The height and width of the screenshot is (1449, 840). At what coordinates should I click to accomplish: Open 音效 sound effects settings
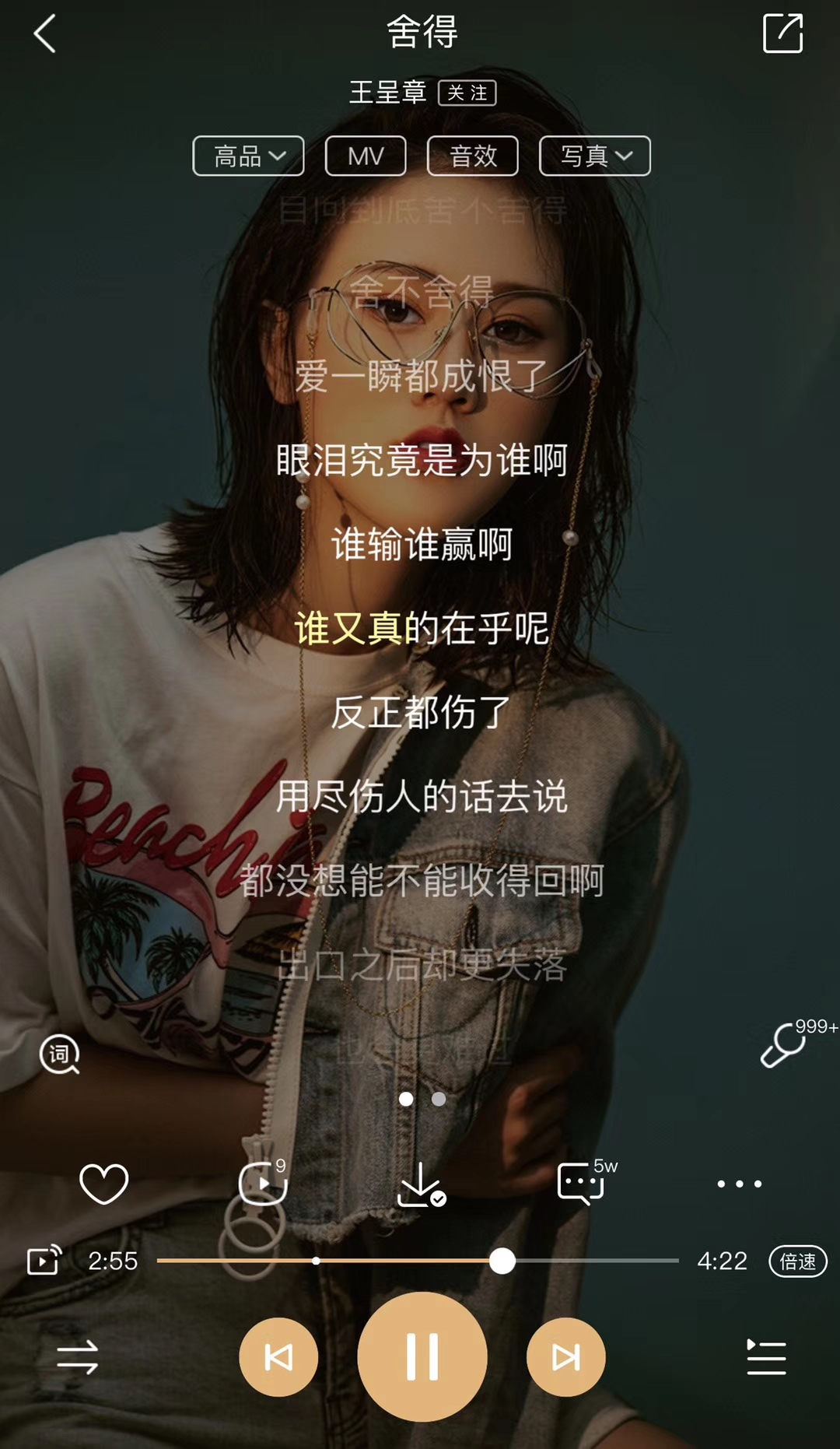click(x=472, y=156)
